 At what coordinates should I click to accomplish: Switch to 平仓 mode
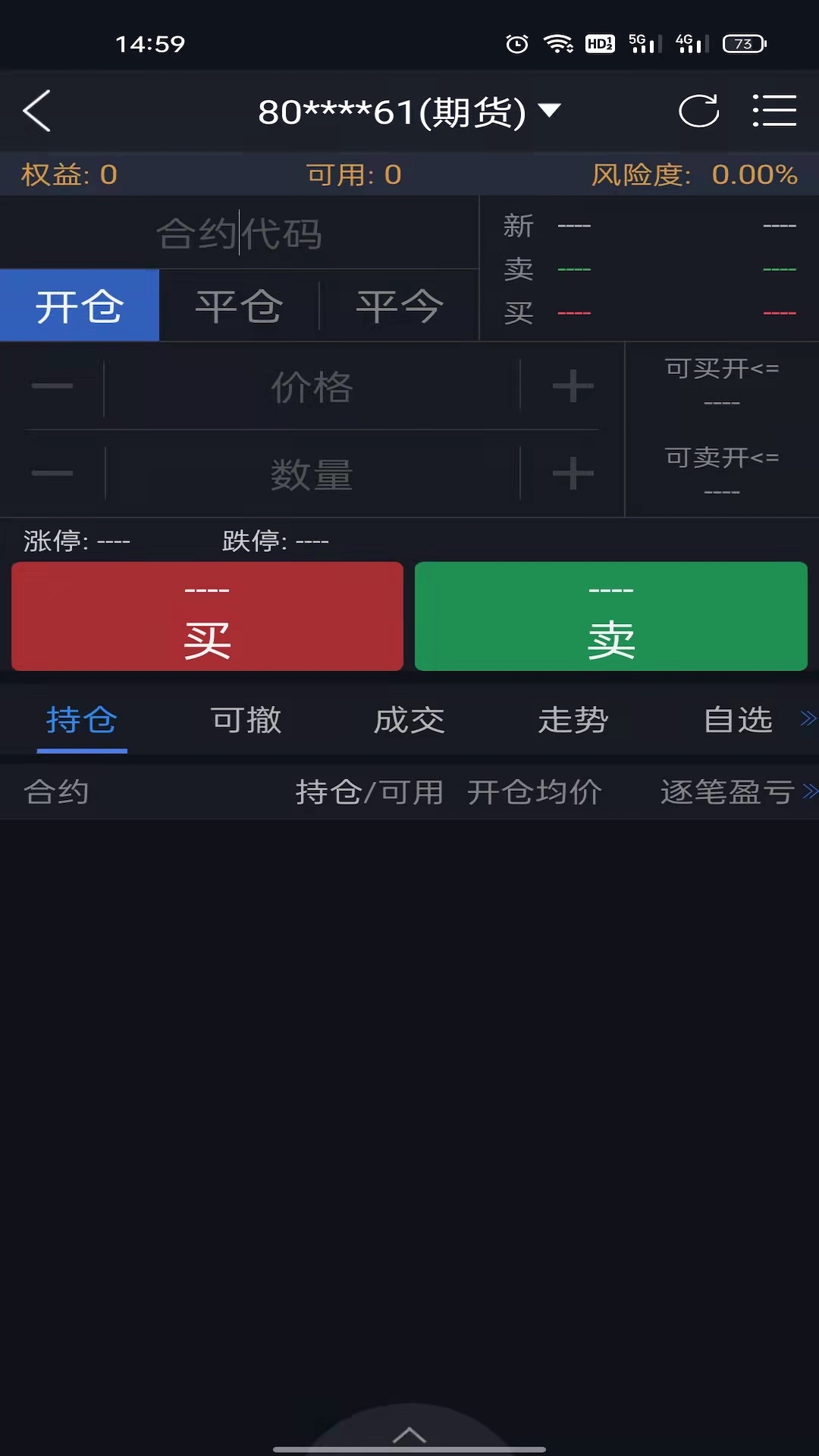tap(240, 305)
